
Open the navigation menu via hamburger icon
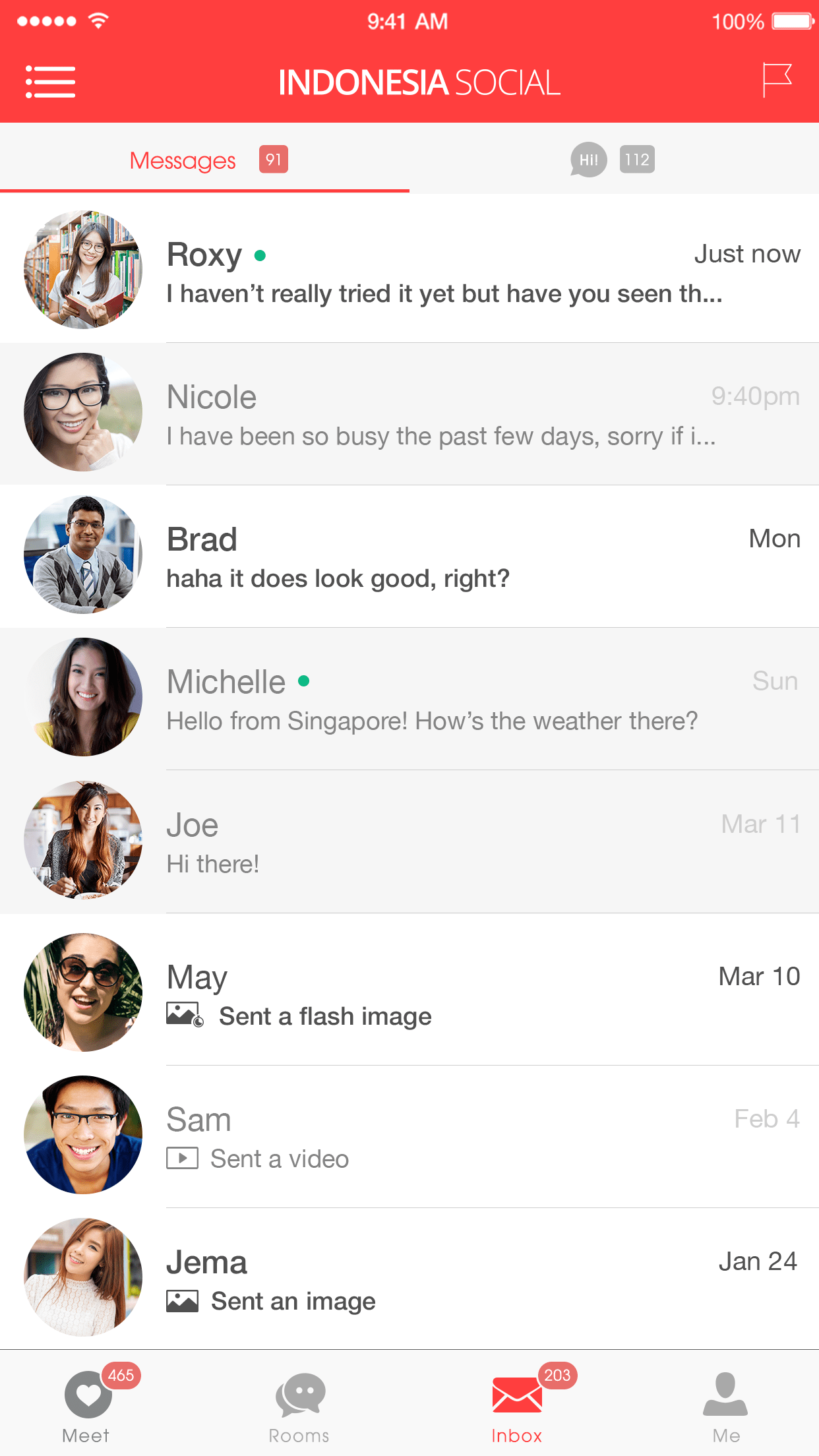coord(51,81)
